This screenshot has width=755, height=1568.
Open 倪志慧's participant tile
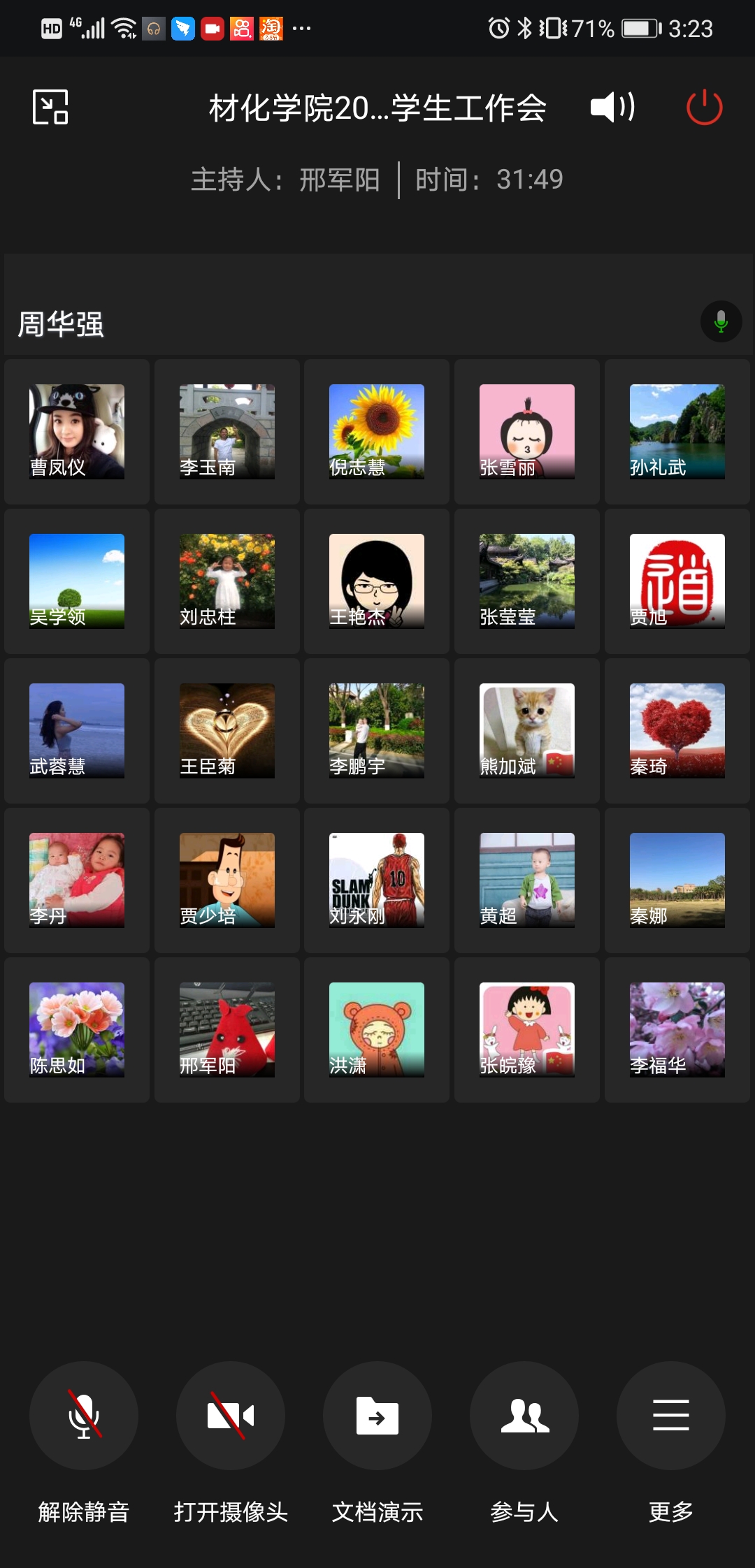pos(377,432)
